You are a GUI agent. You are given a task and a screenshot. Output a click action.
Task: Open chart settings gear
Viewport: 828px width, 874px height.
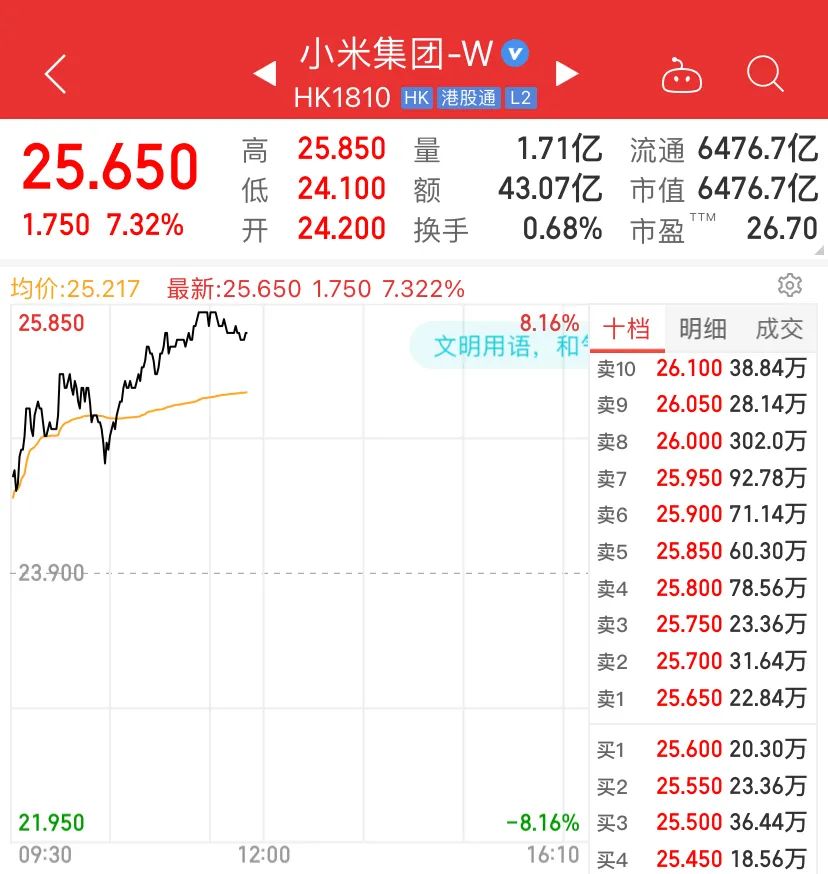point(790,286)
